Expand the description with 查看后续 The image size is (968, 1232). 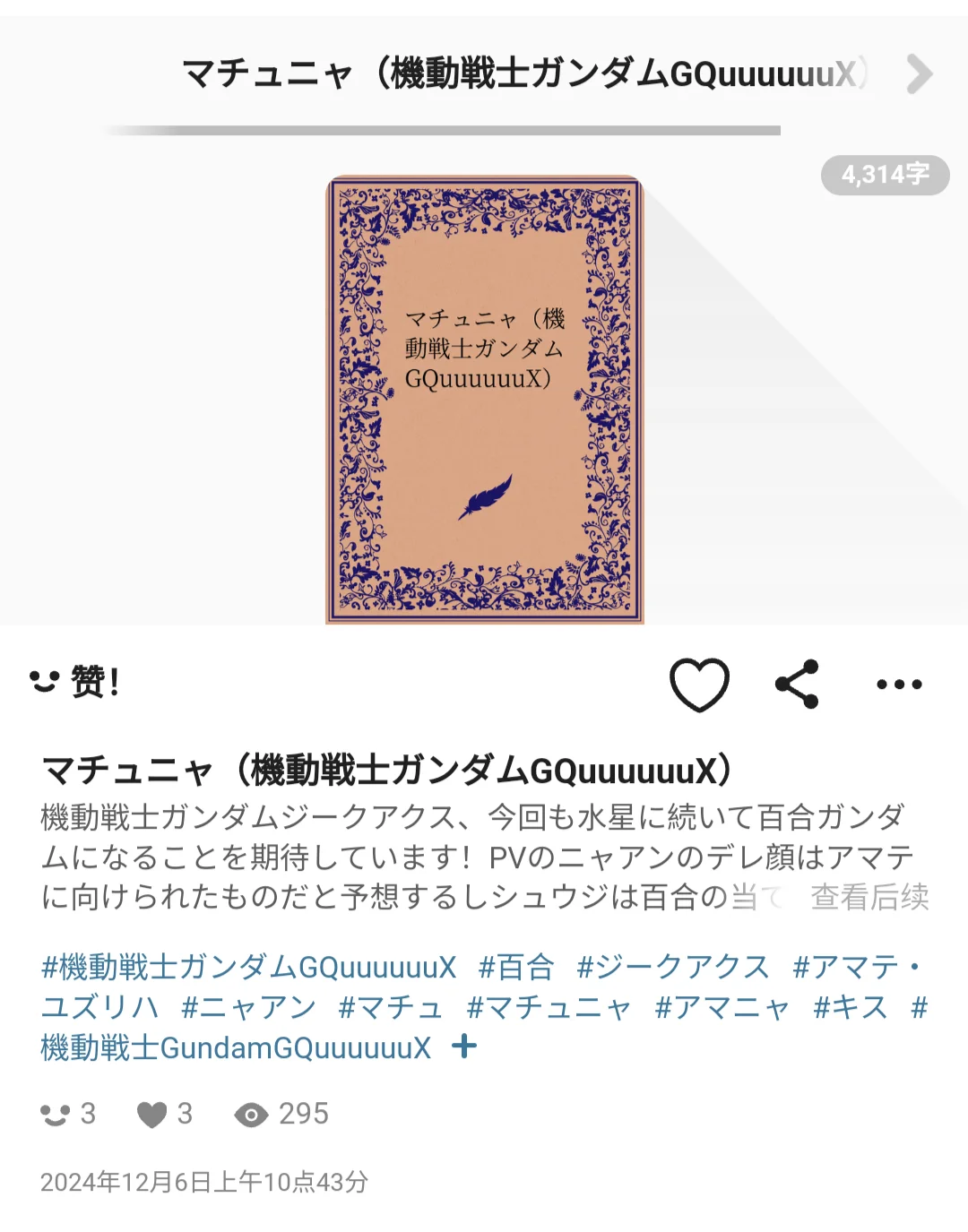pyautogui.click(x=869, y=897)
